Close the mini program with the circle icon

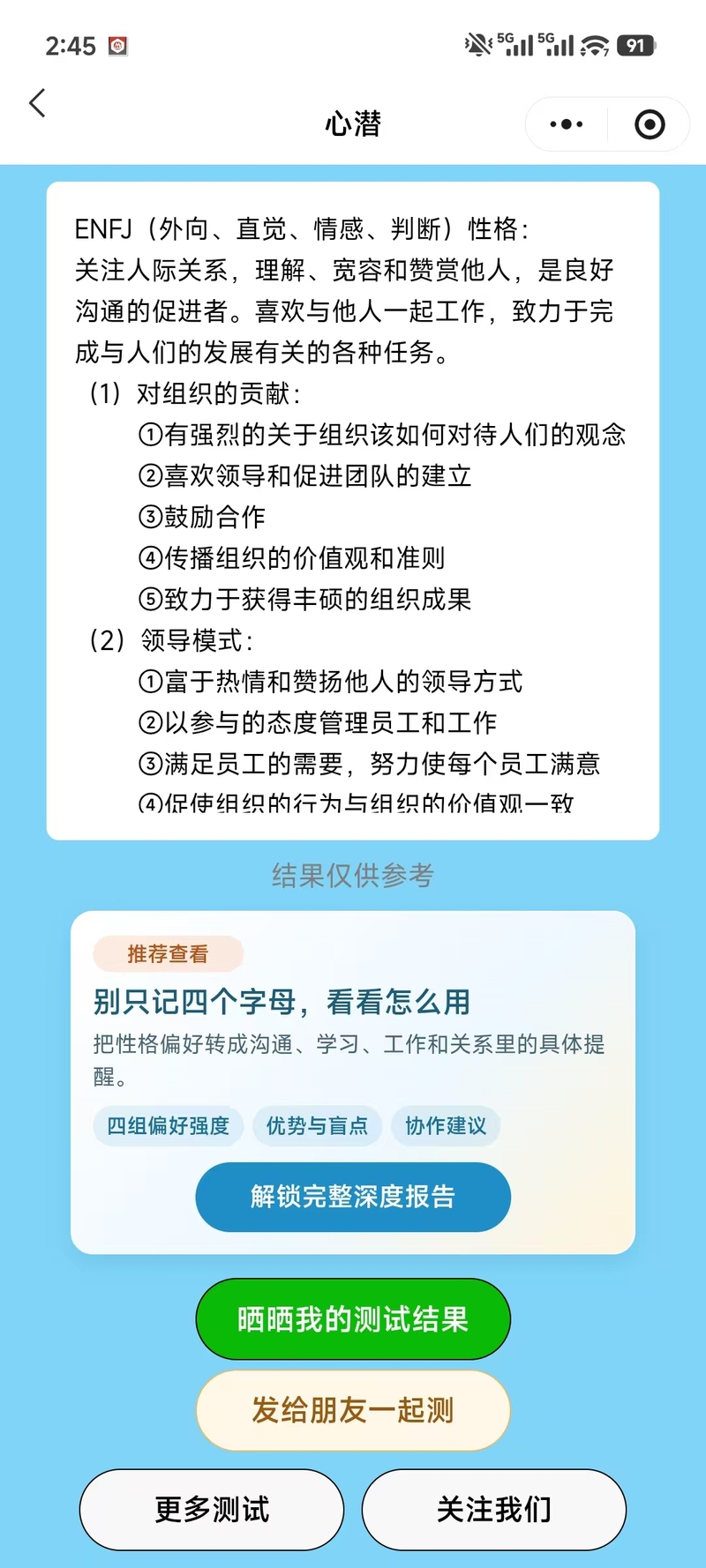pyautogui.click(x=650, y=124)
